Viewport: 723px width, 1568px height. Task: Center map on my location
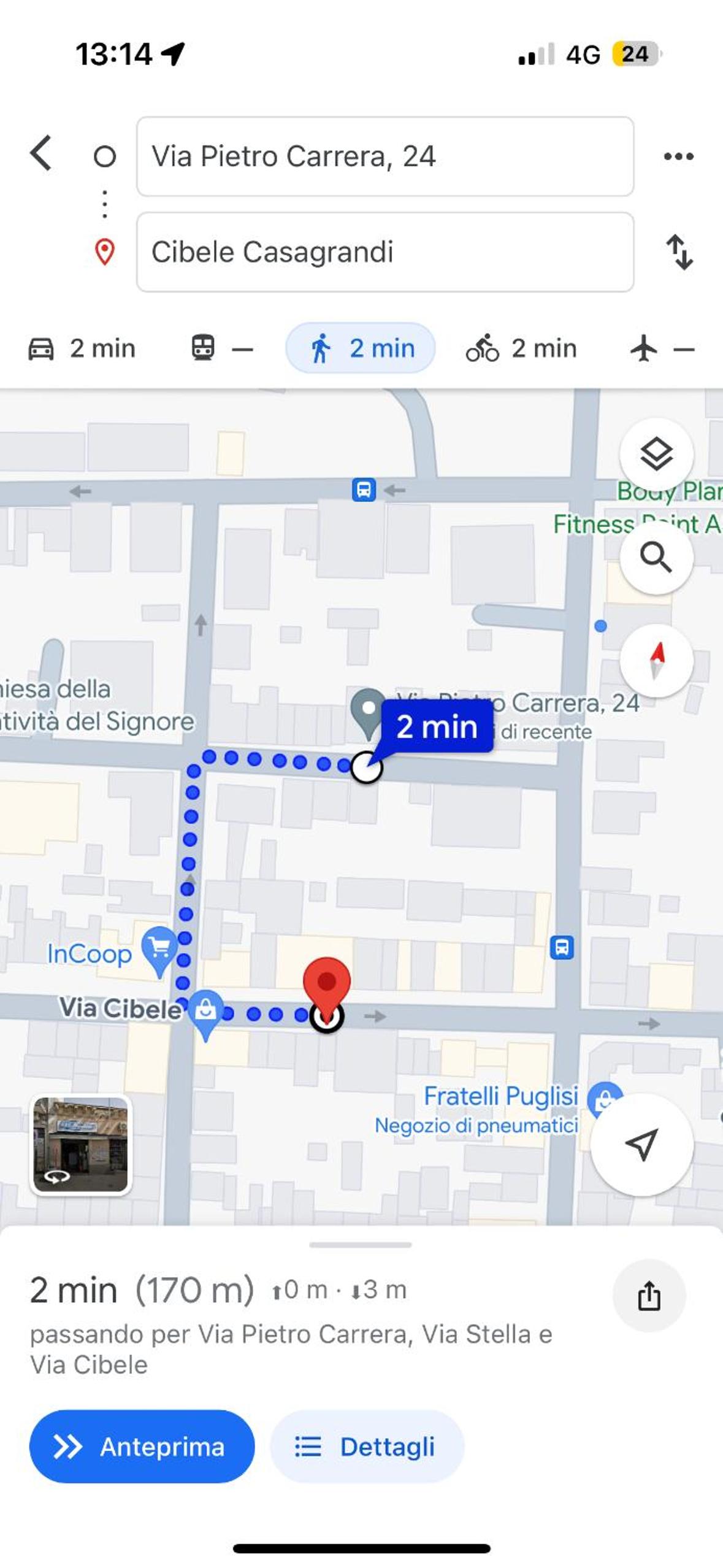tap(642, 1145)
